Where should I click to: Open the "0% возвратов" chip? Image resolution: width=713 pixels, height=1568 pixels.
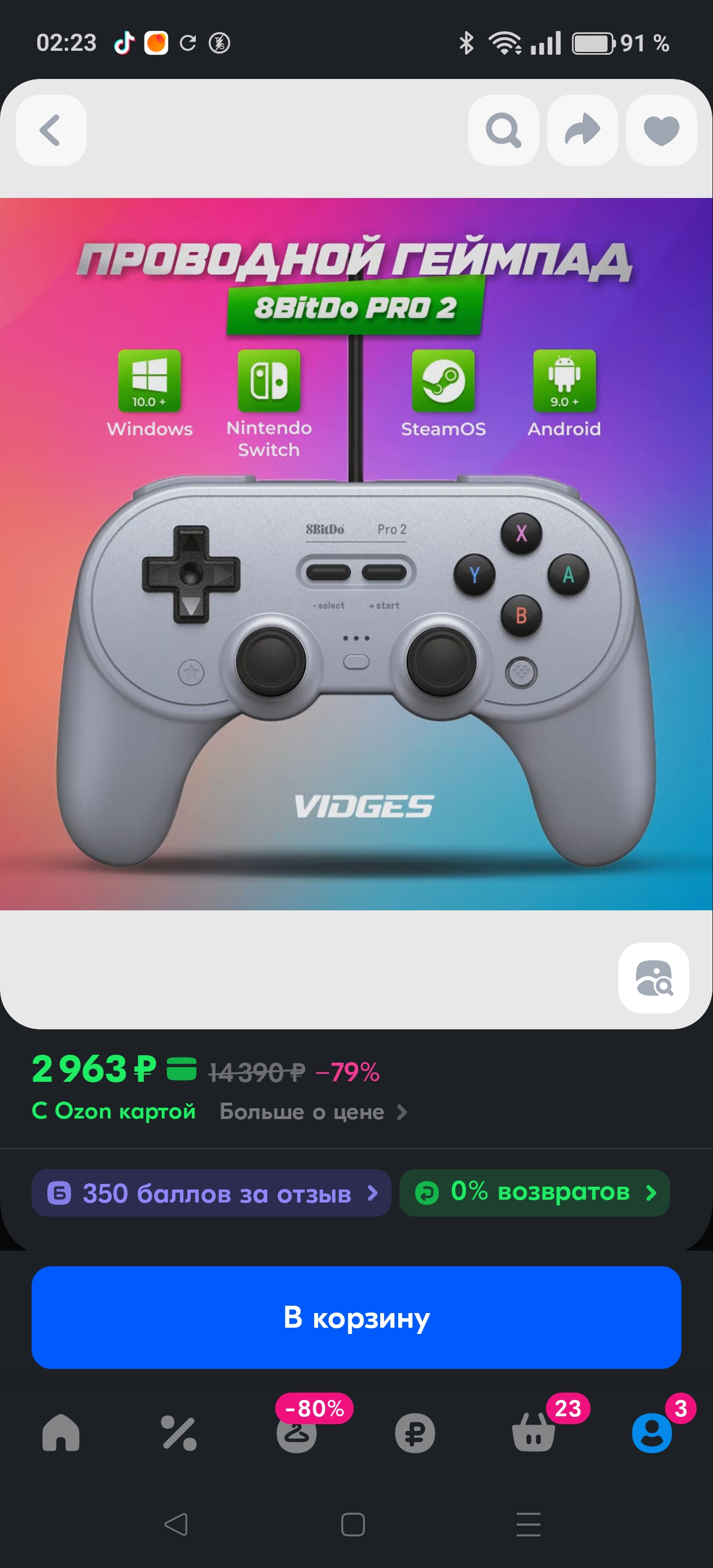[x=535, y=1193]
